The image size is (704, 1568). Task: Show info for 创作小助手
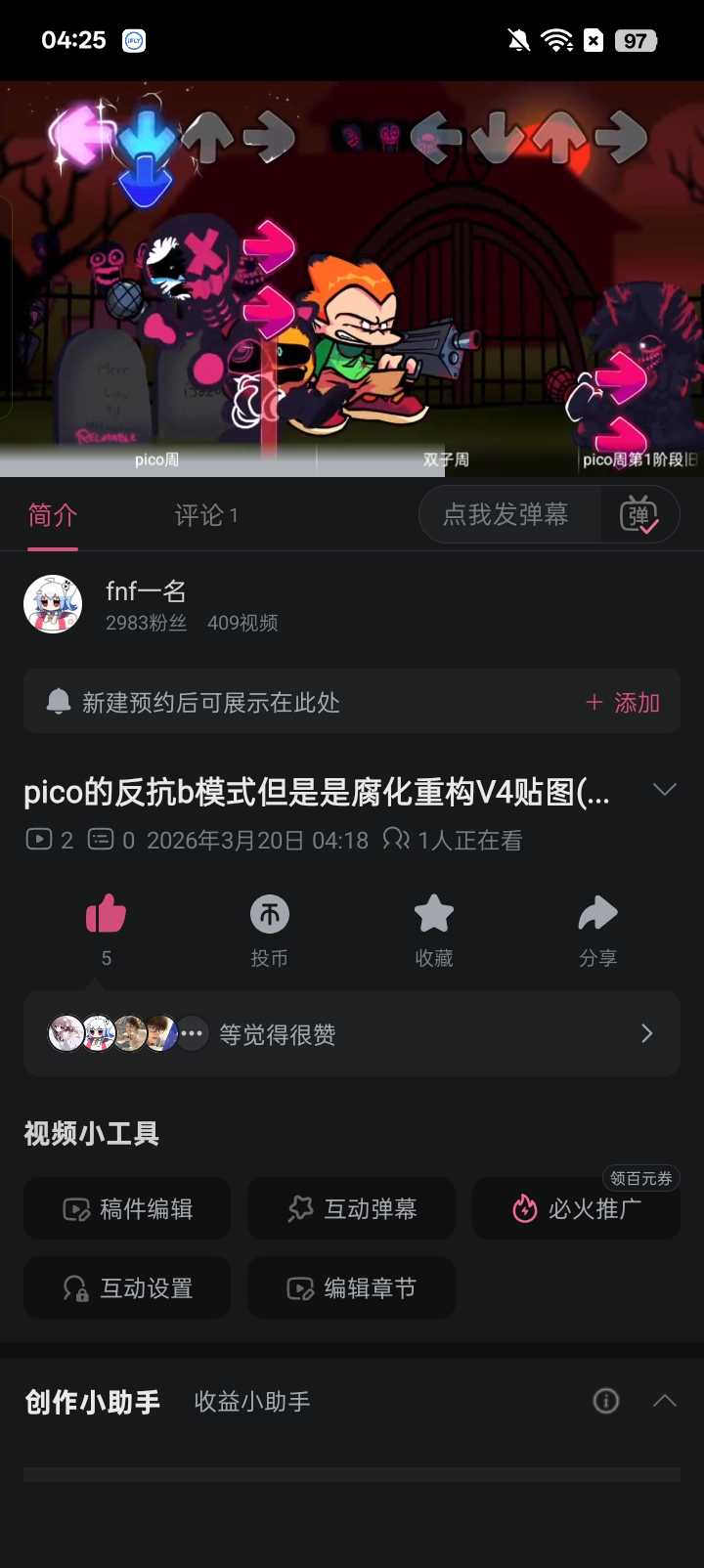coord(606,1401)
